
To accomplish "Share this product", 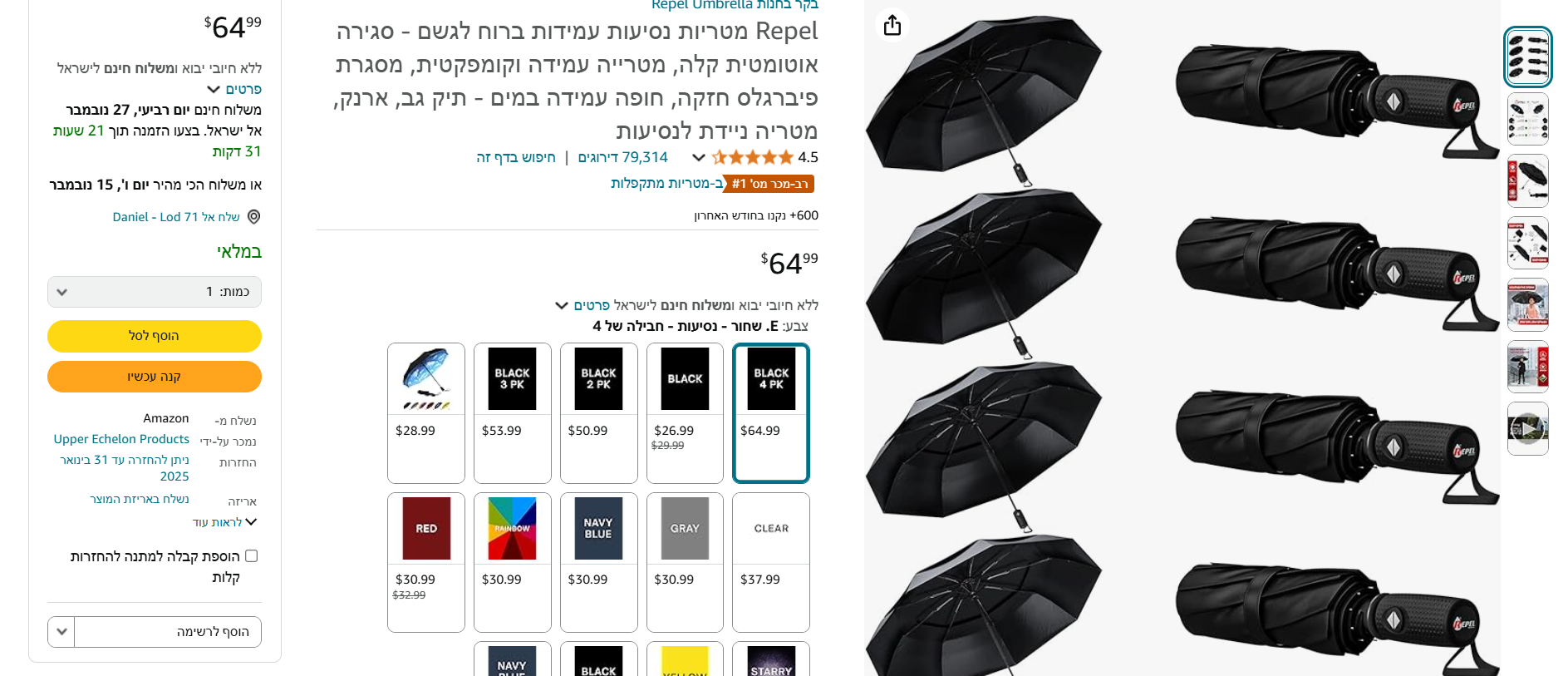I will coord(892,25).
